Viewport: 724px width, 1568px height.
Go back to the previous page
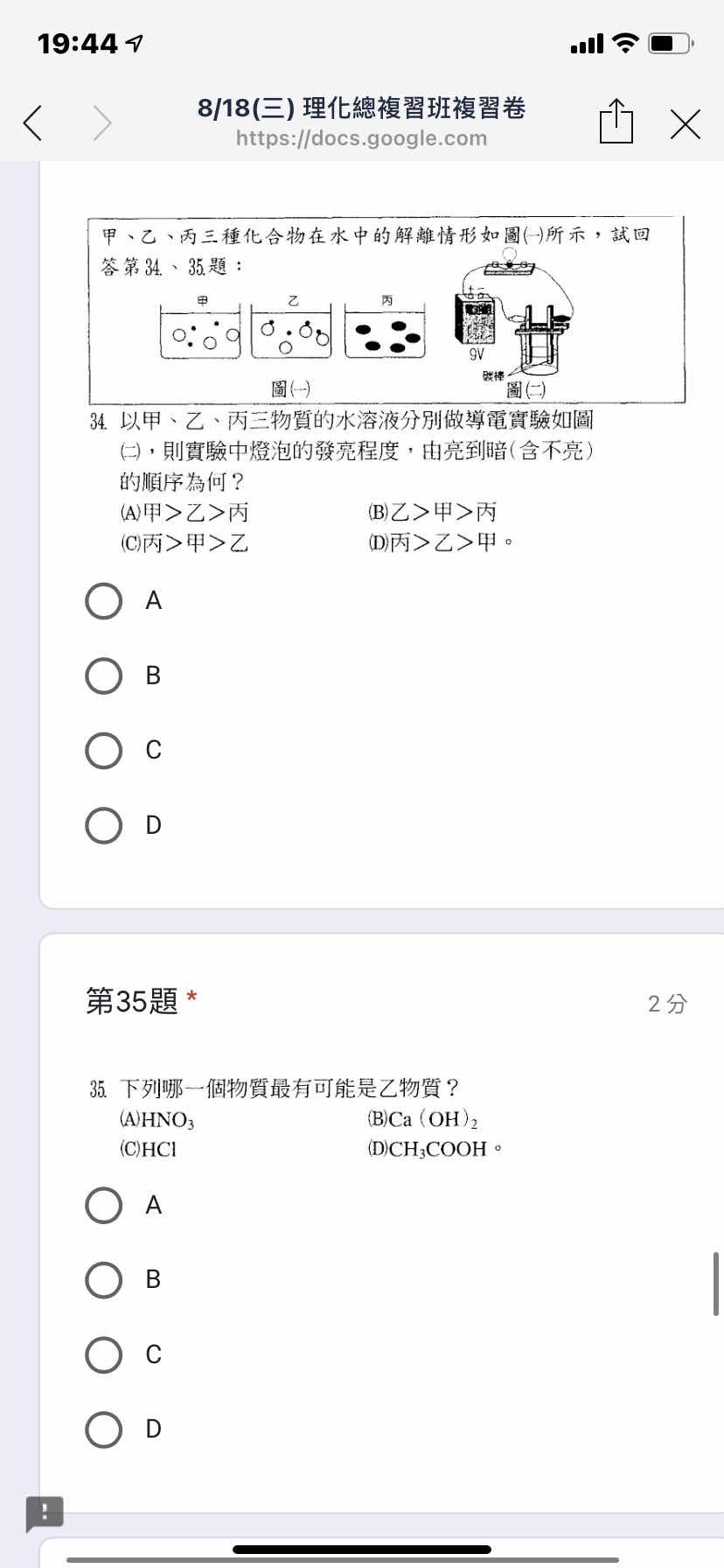32,123
